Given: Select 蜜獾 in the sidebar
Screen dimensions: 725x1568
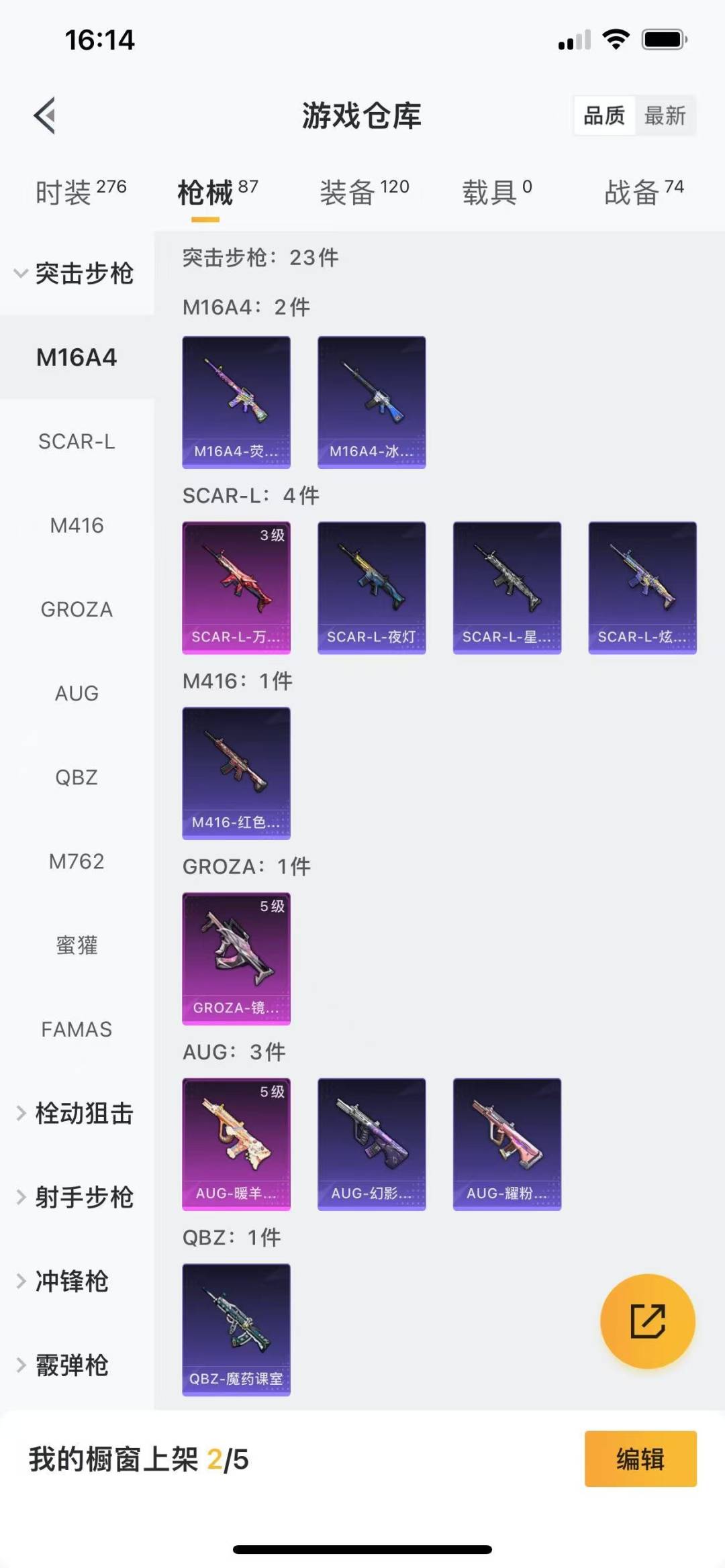Looking at the screenshot, I should [77, 945].
